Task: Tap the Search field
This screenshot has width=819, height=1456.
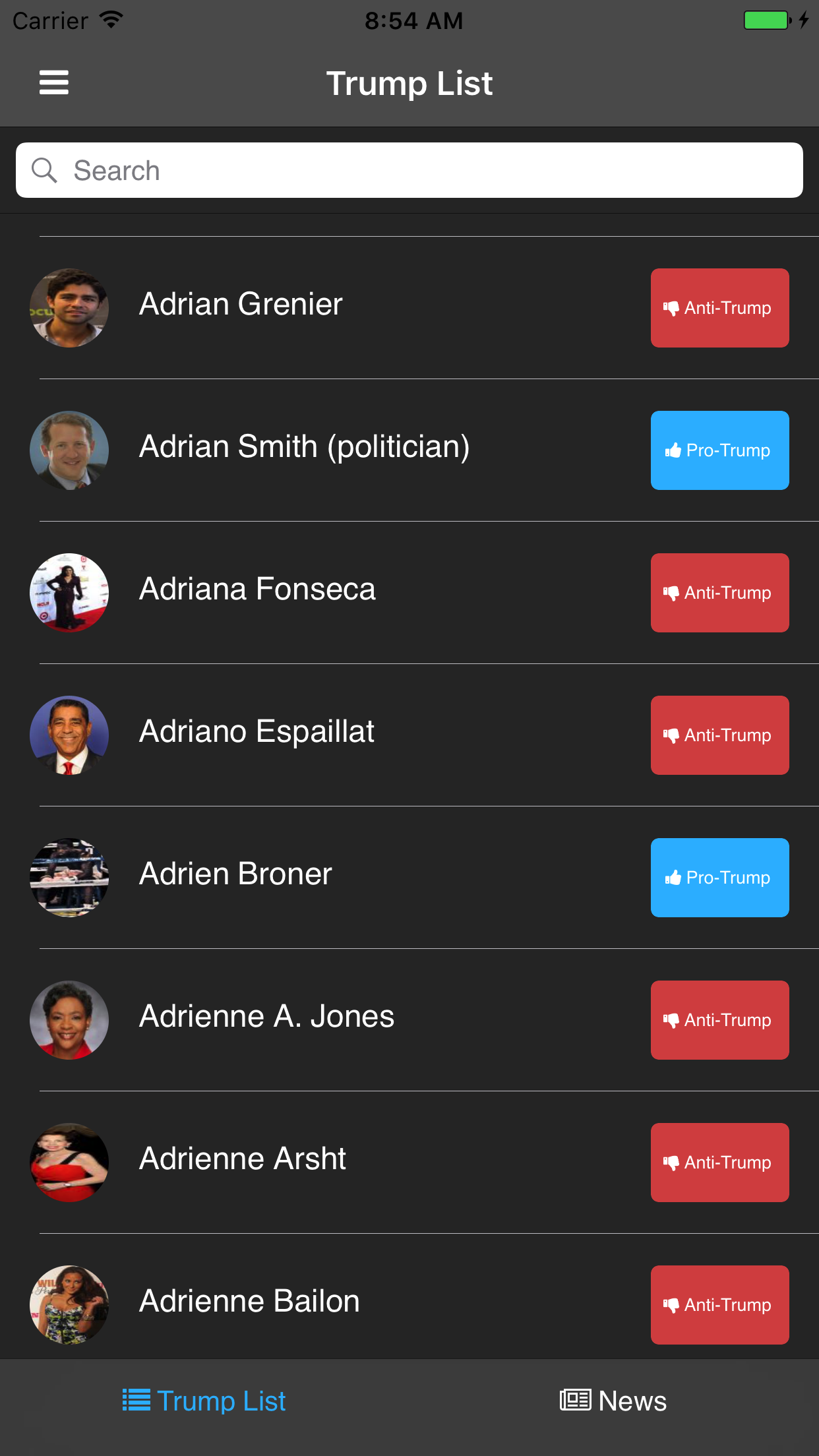Action: (409, 170)
